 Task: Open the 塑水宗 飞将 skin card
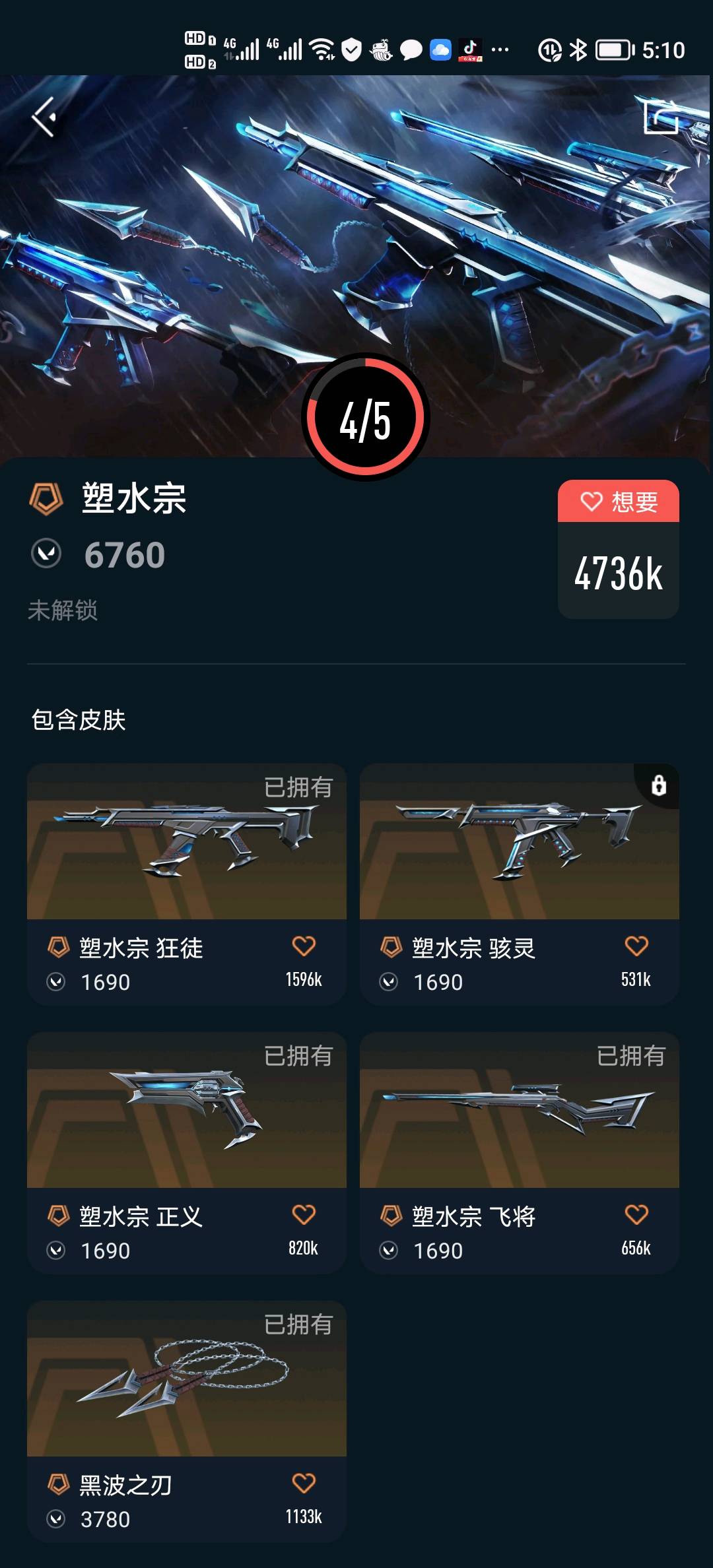pyautogui.click(x=519, y=1111)
